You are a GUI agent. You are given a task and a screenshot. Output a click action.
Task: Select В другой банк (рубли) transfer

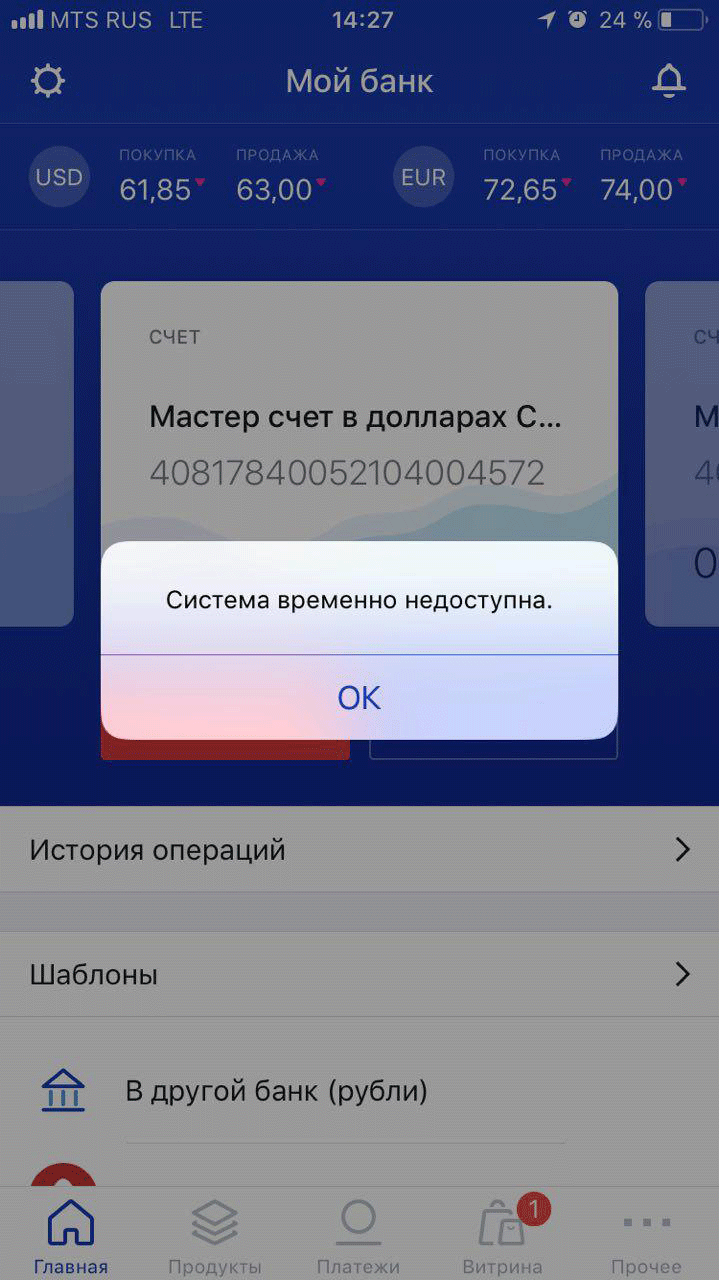(277, 1090)
